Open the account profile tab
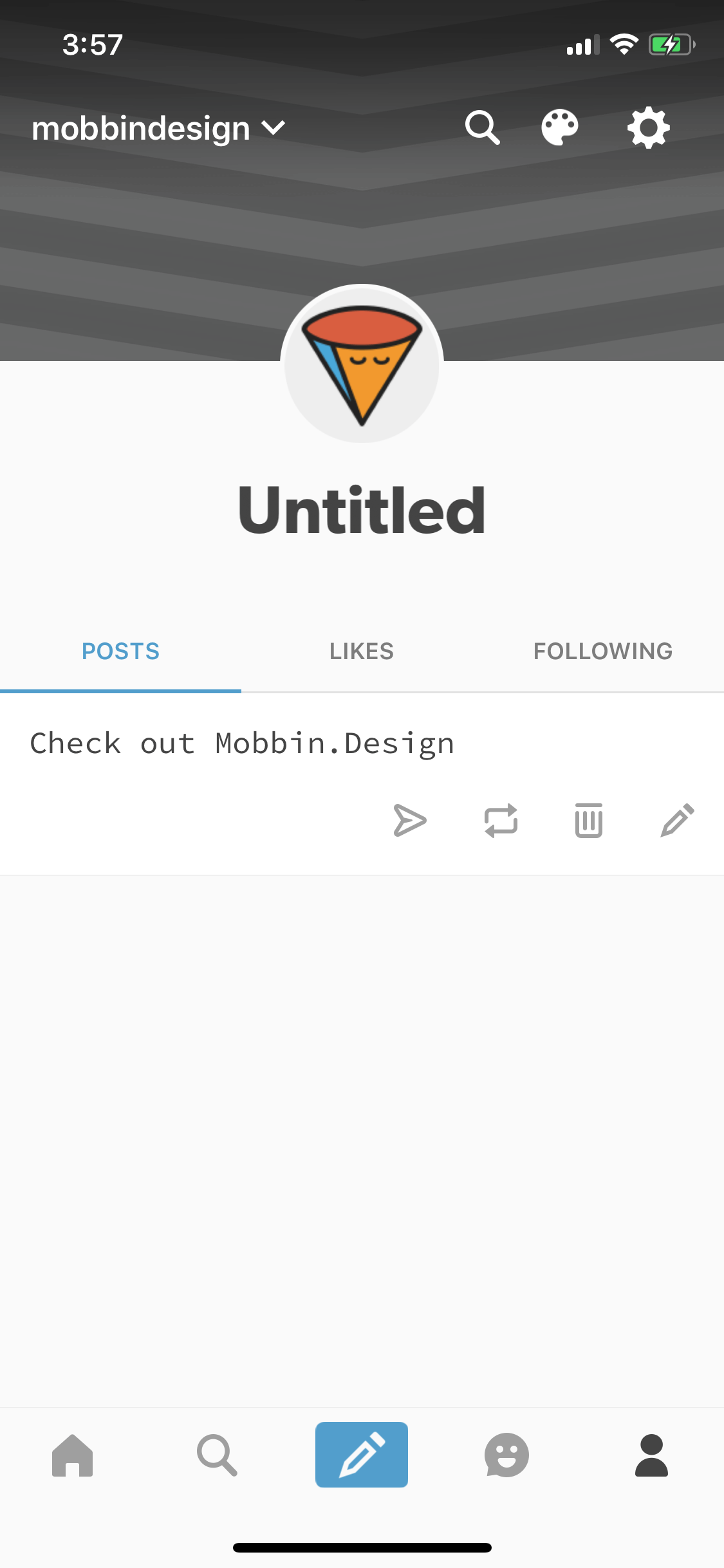 pyautogui.click(x=651, y=1455)
